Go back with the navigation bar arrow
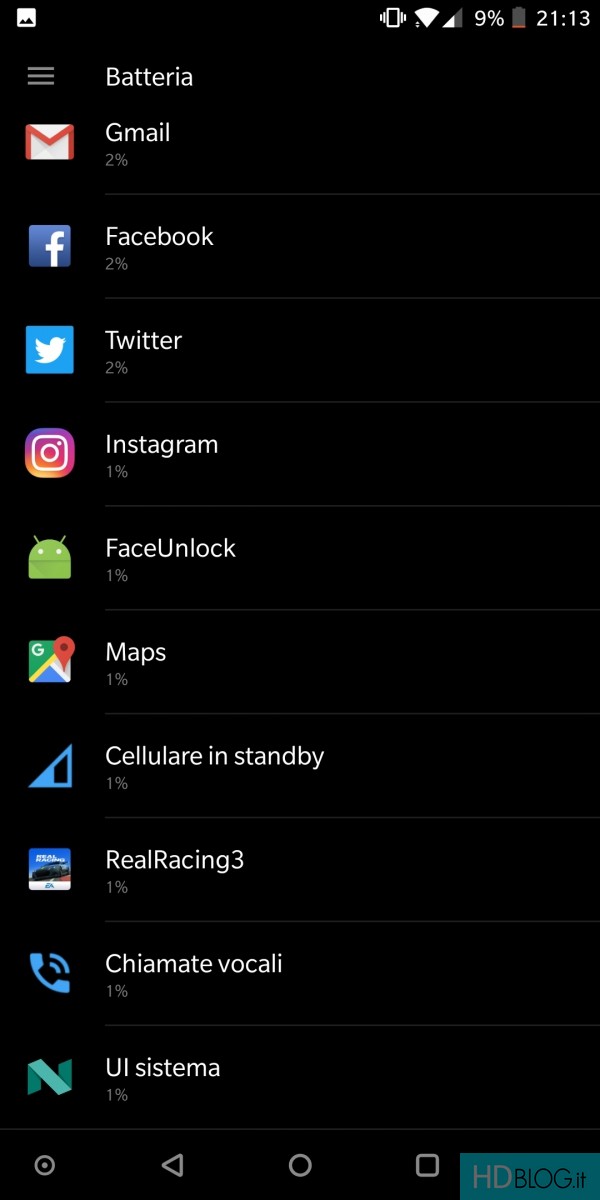Screen dimensions: 600x1200 coord(173,1165)
